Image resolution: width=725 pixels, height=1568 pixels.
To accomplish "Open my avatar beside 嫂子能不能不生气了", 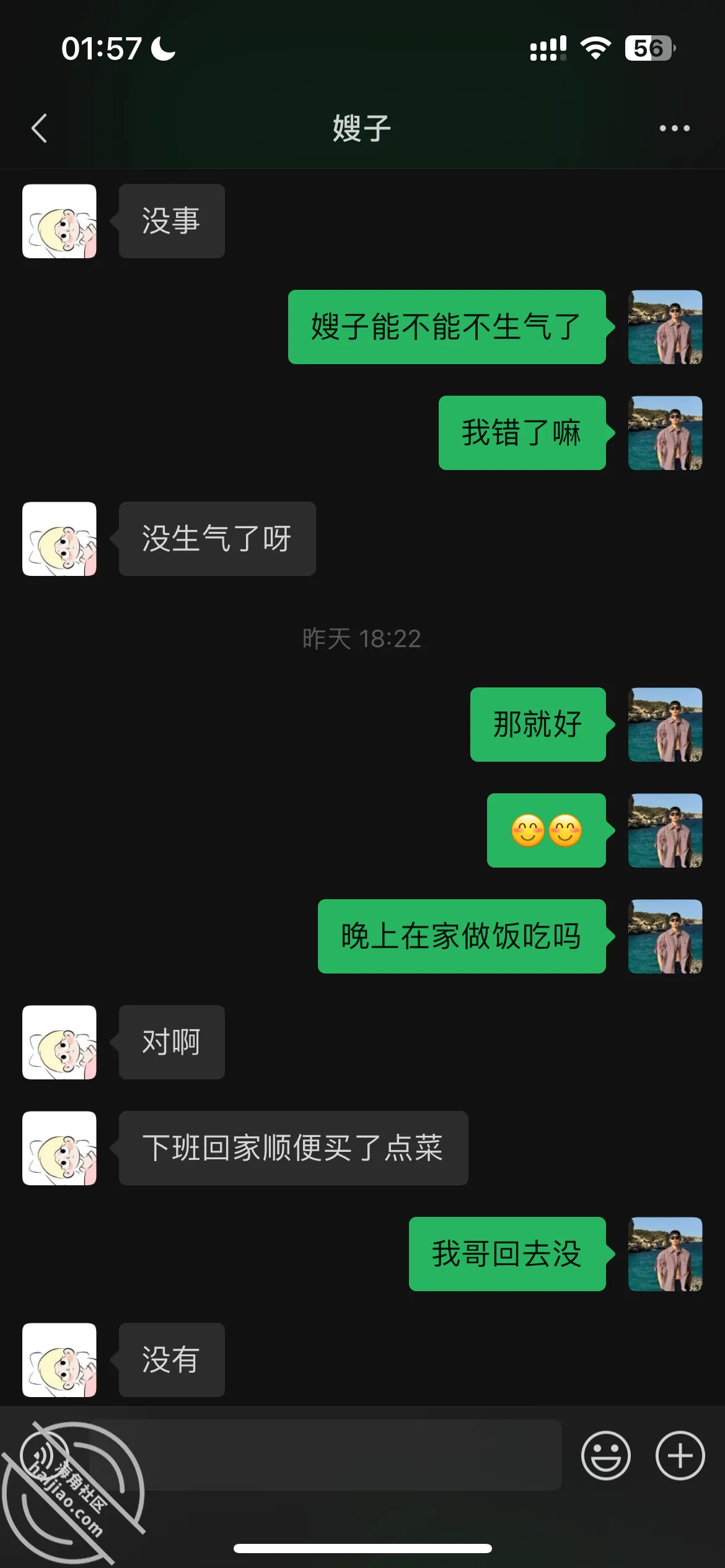I will pos(666,327).
